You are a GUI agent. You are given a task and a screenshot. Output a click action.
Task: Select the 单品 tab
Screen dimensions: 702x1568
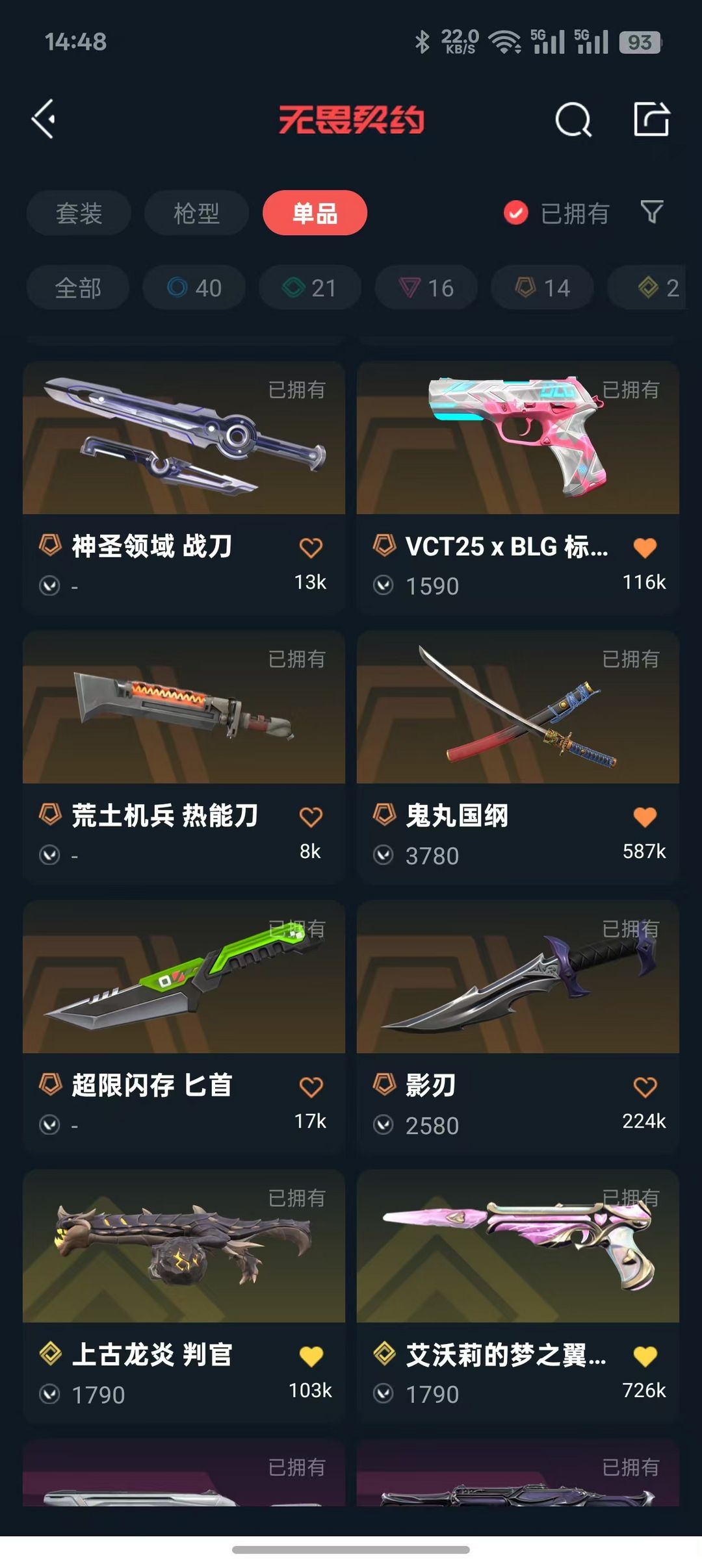(315, 213)
